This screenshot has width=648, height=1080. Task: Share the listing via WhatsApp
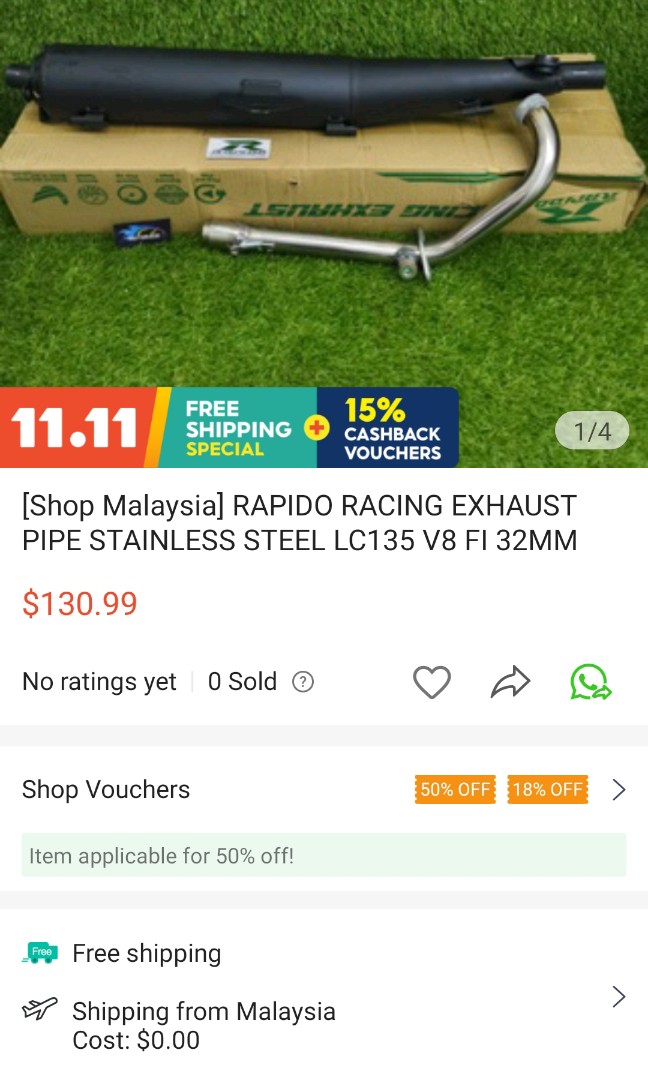(590, 683)
